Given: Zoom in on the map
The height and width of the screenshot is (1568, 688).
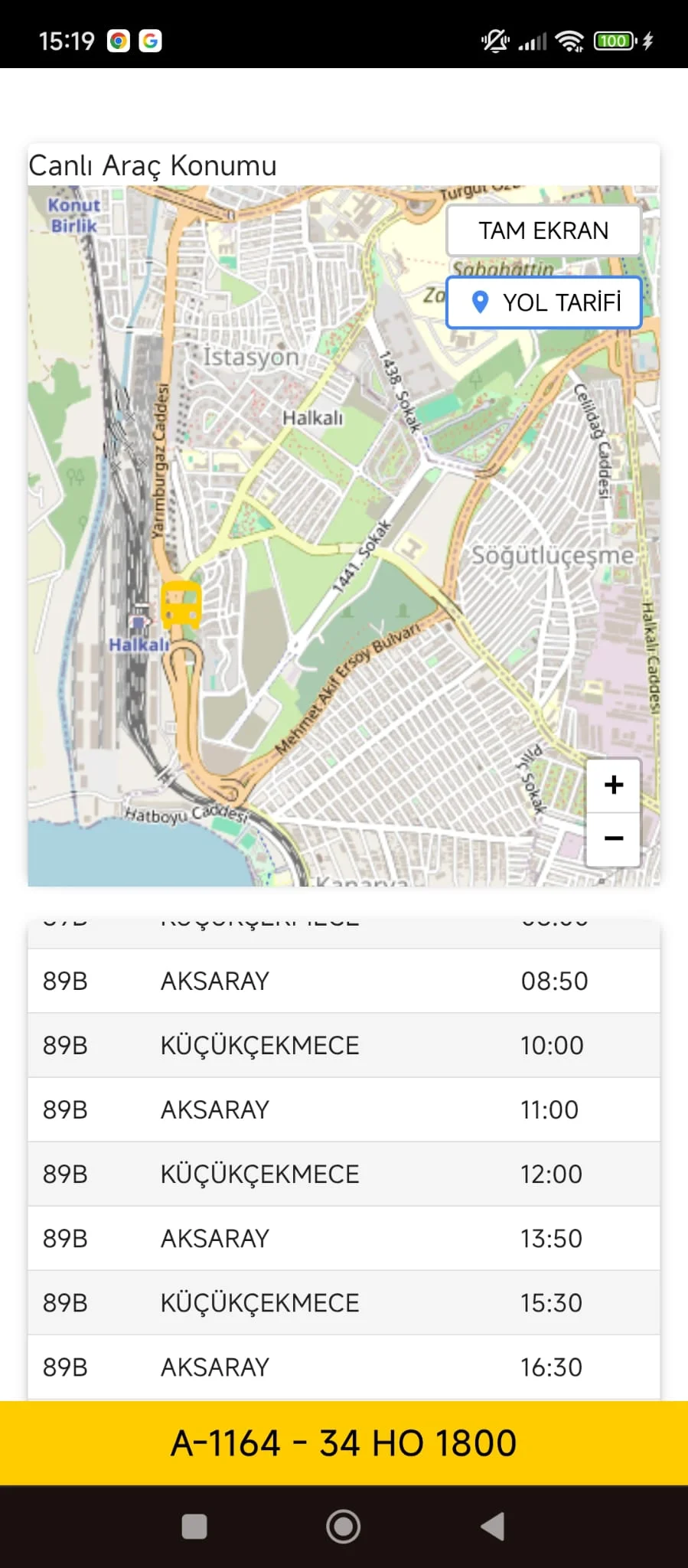Looking at the screenshot, I should [x=613, y=786].
